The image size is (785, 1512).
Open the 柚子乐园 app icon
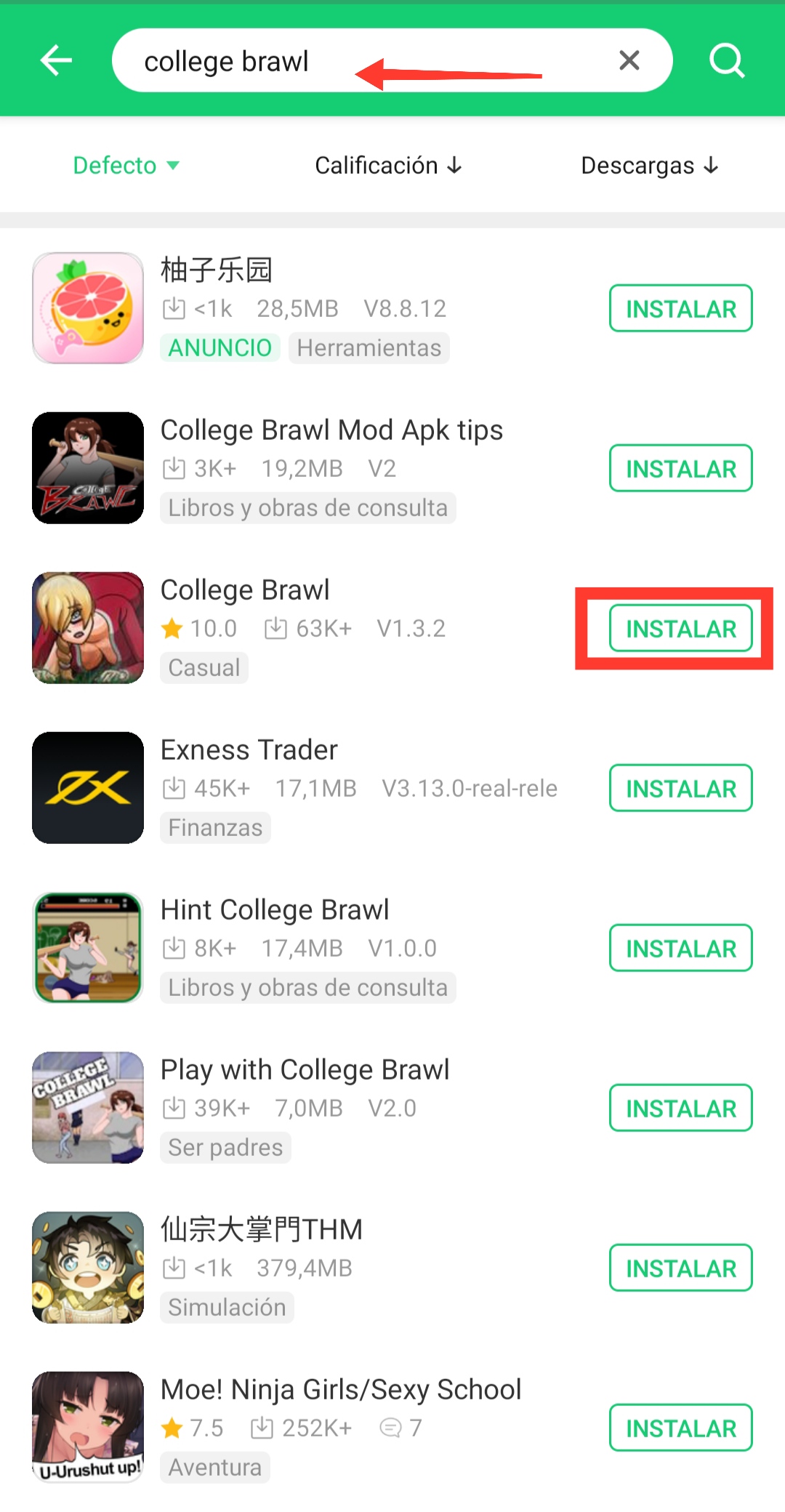point(87,307)
